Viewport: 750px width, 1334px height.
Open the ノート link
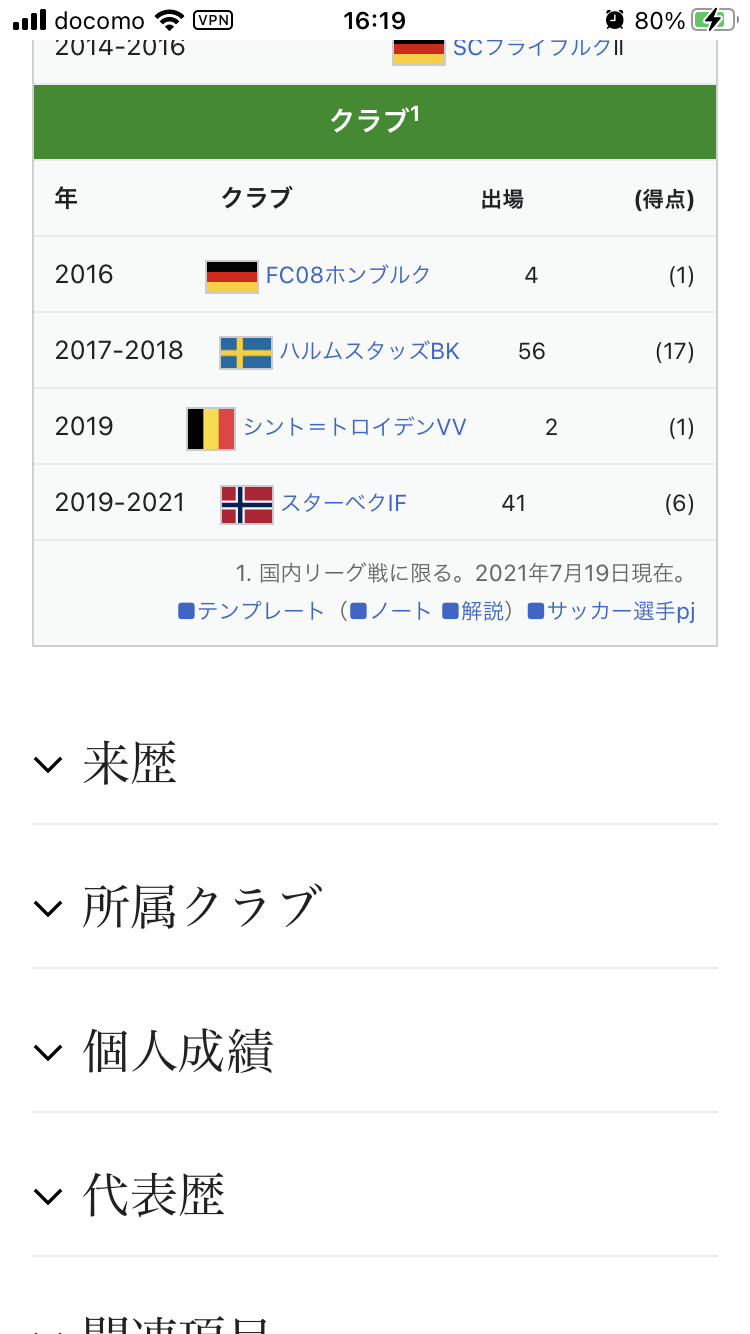(400, 611)
